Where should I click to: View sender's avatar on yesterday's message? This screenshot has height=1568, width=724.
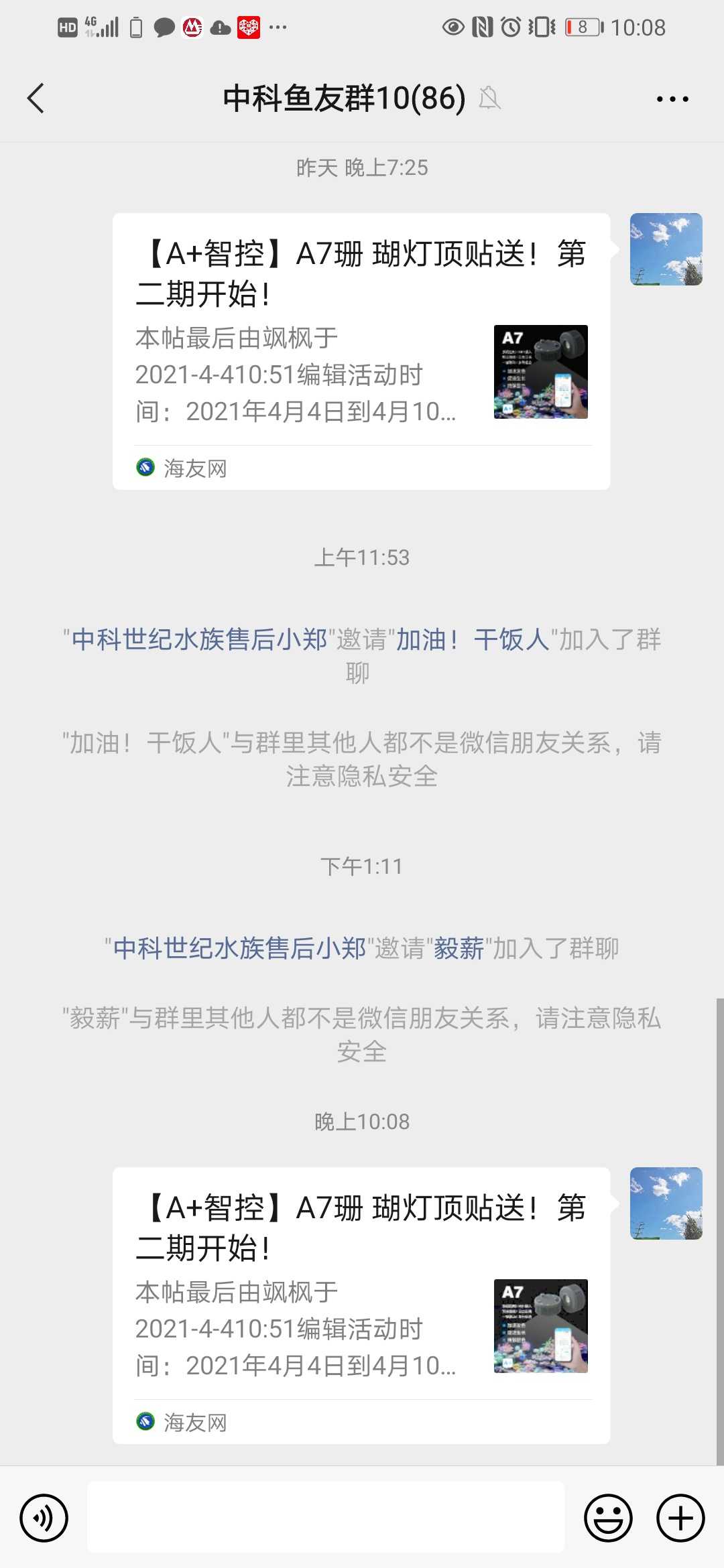(x=666, y=249)
